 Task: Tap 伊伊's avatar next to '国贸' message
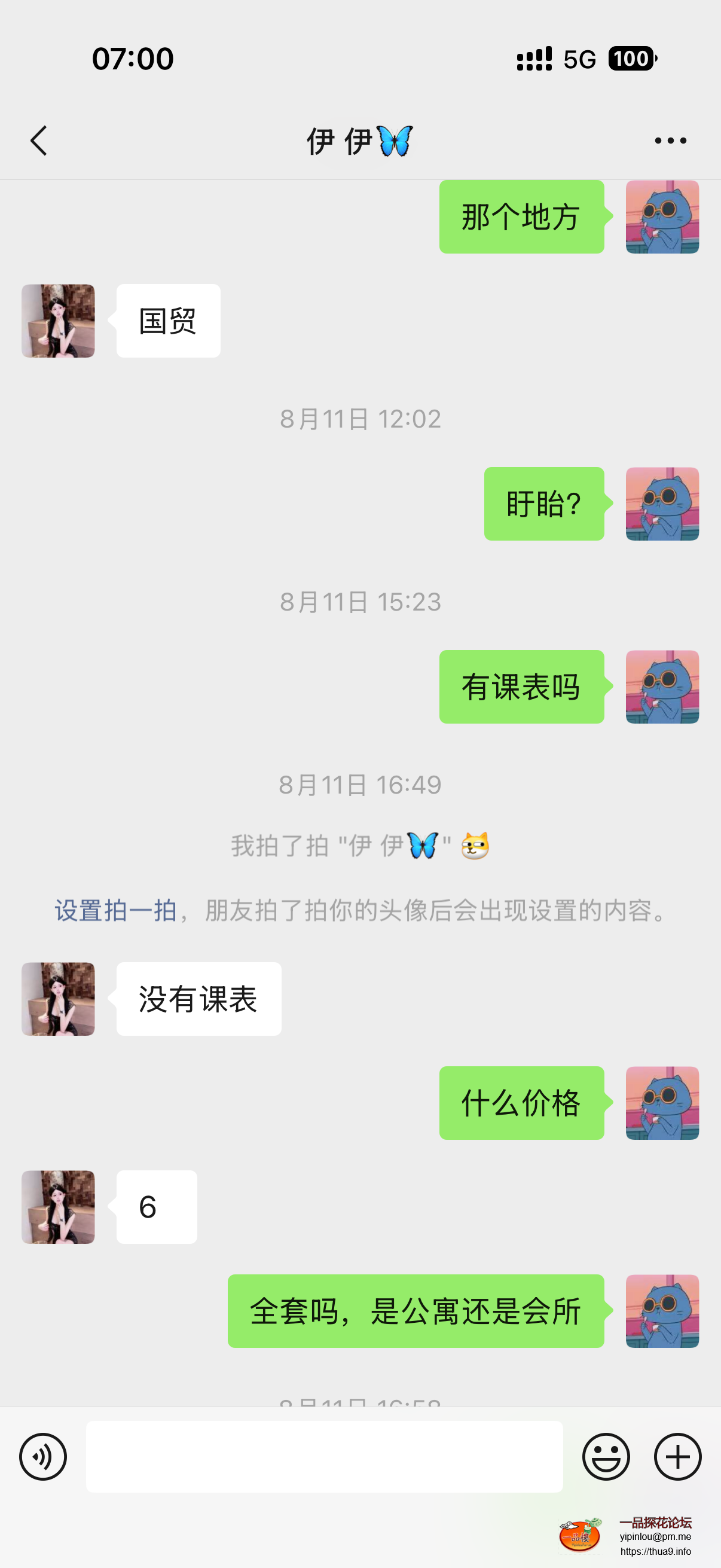coord(58,321)
